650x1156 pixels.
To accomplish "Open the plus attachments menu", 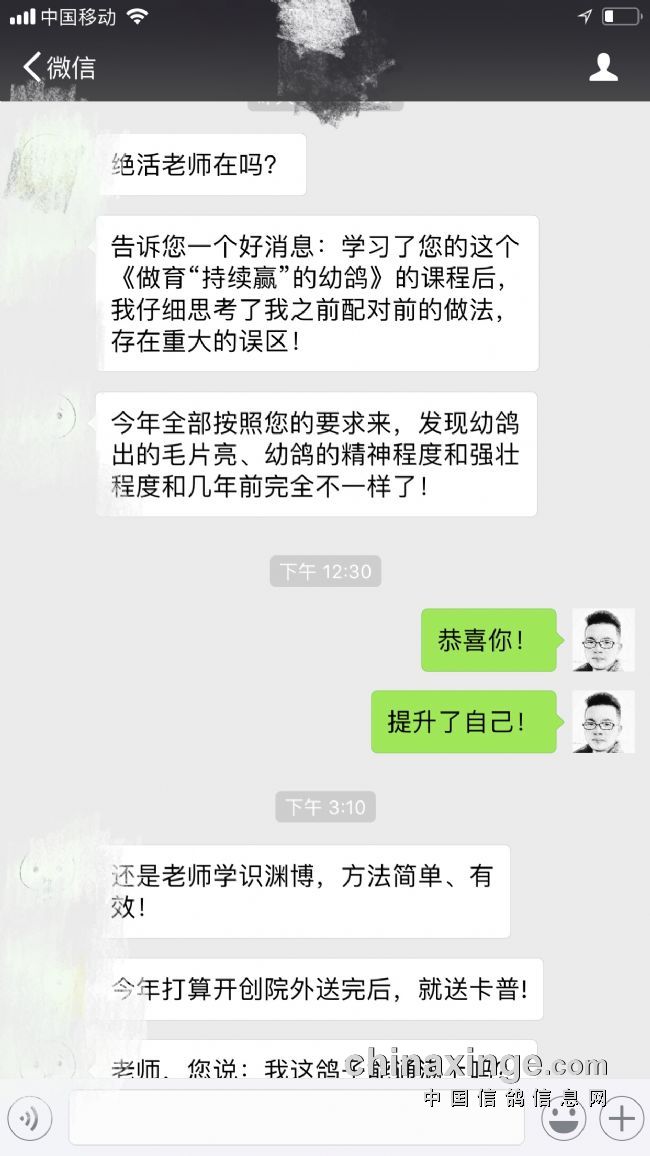I will tap(622, 1117).
